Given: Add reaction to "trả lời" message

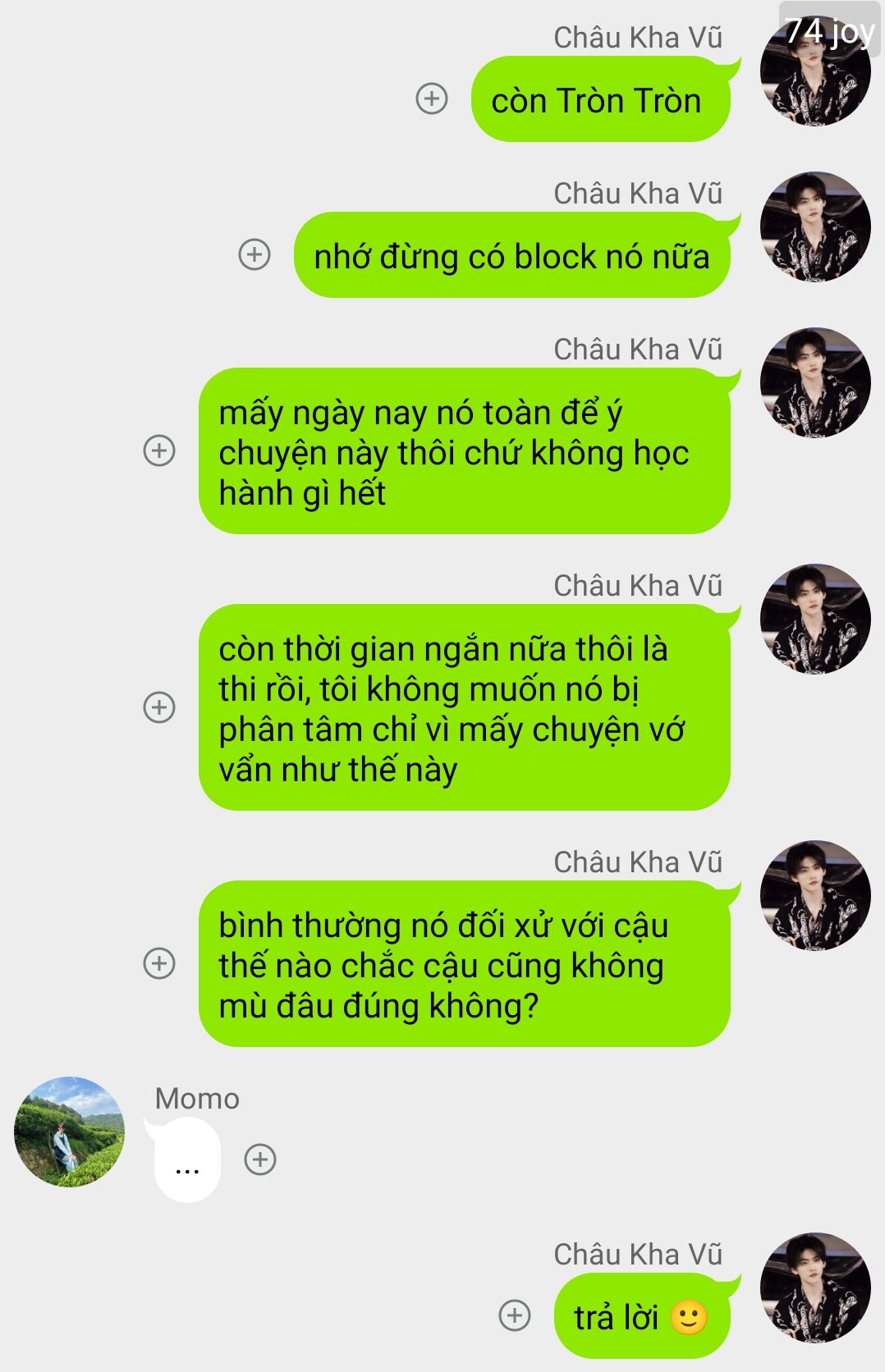Looking at the screenshot, I should point(515,1315).
